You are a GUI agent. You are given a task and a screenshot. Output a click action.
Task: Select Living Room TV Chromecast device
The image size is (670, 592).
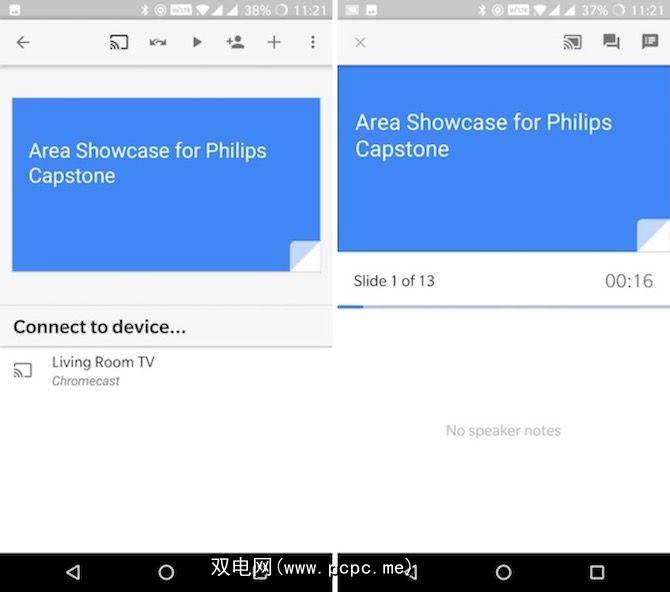pyautogui.click(x=103, y=370)
